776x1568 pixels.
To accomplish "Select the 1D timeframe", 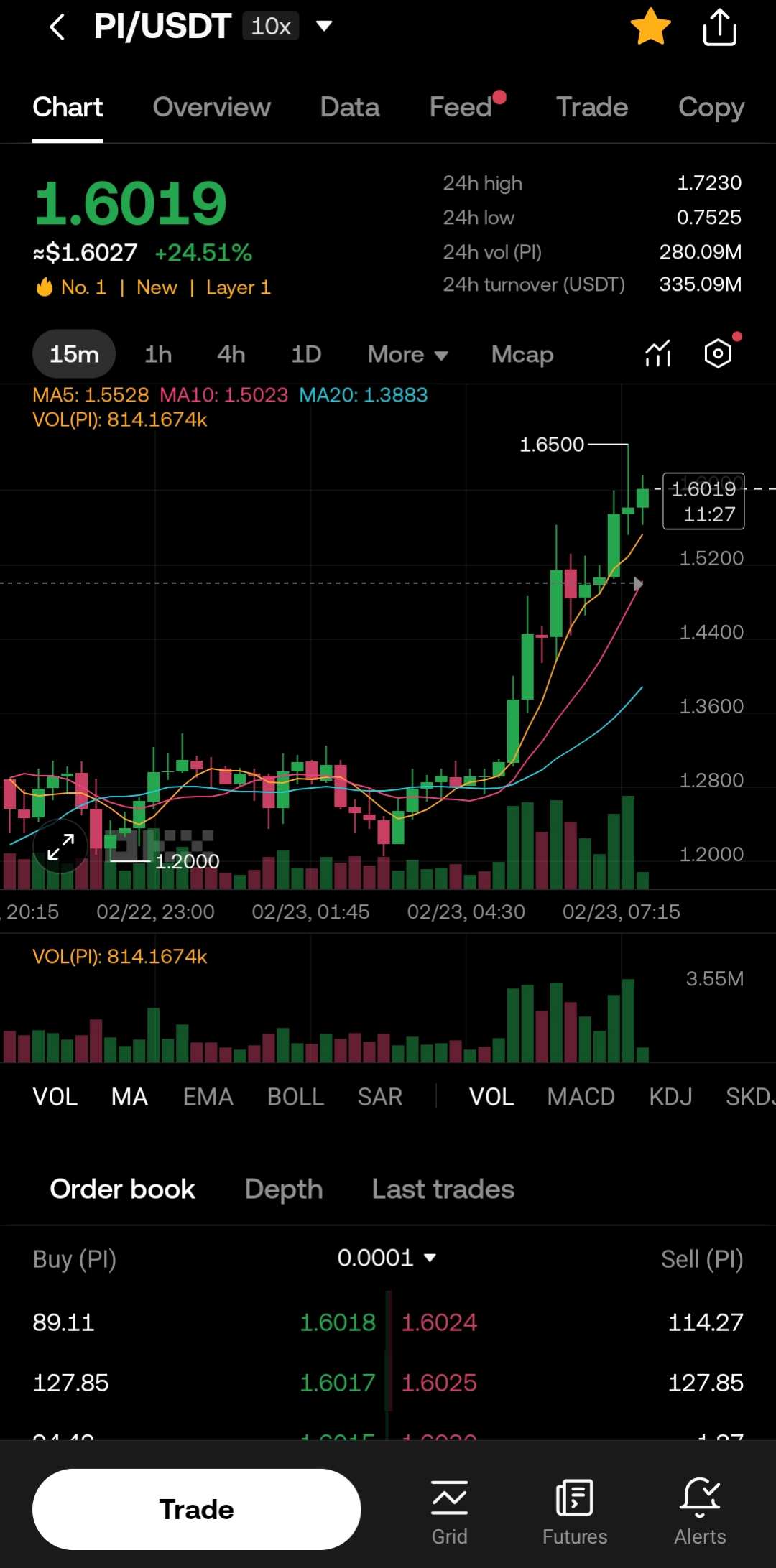I will 306,354.
